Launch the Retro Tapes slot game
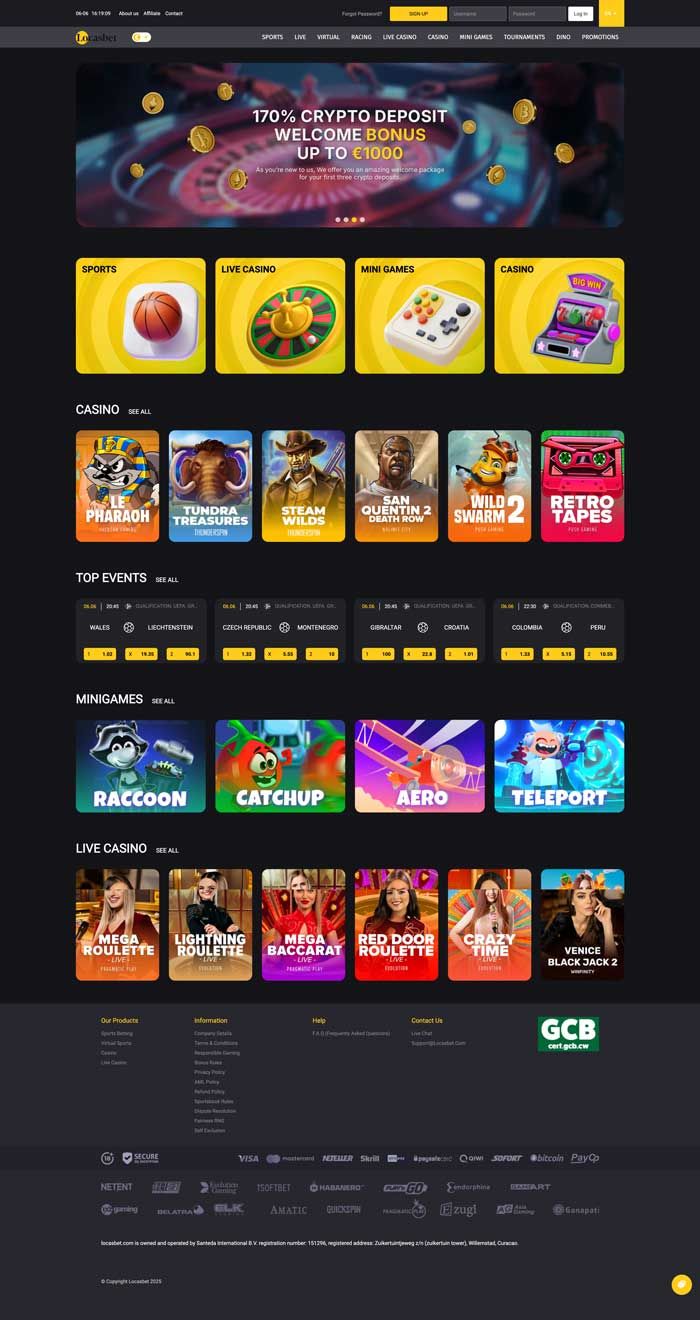 tap(582, 486)
